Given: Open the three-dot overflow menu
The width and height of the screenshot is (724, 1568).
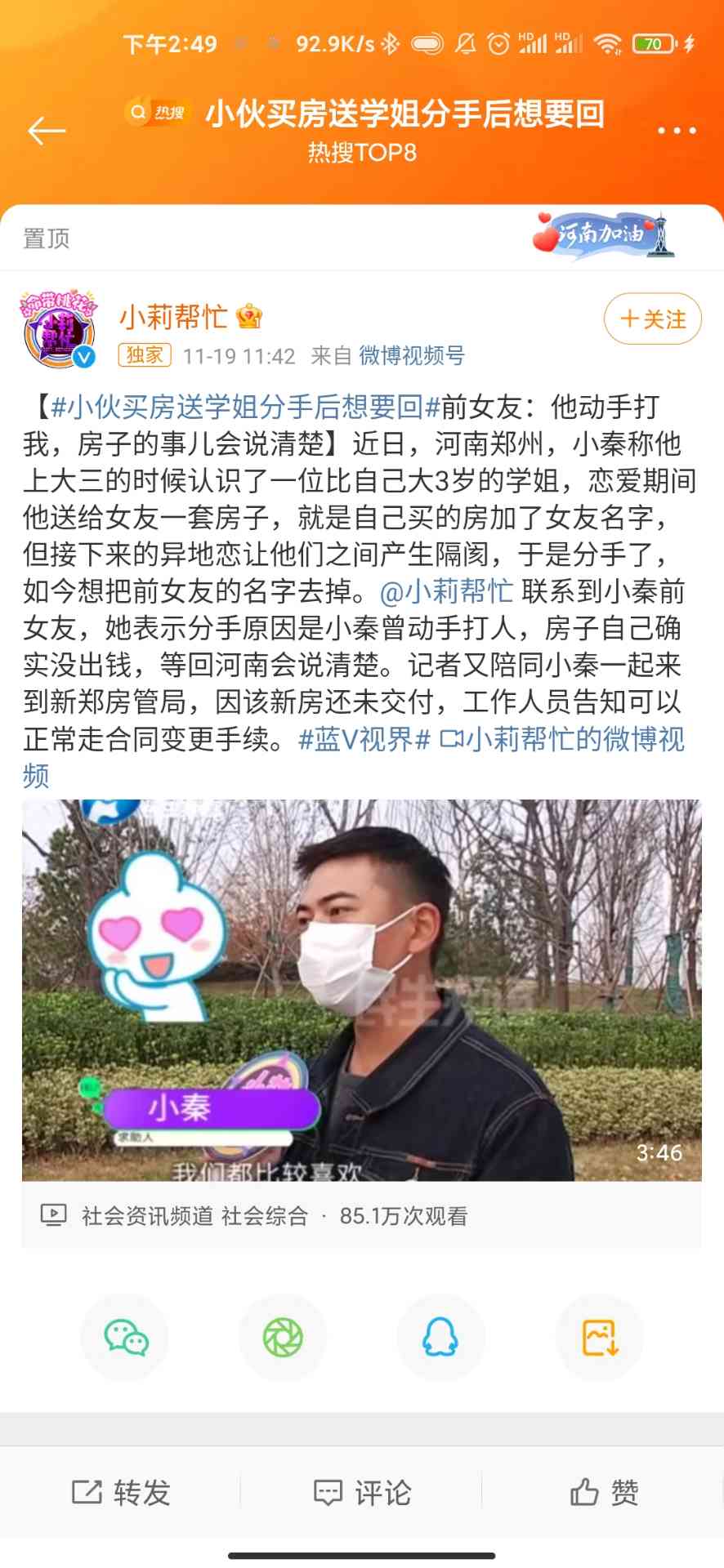Looking at the screenshot, I should 676,131.
